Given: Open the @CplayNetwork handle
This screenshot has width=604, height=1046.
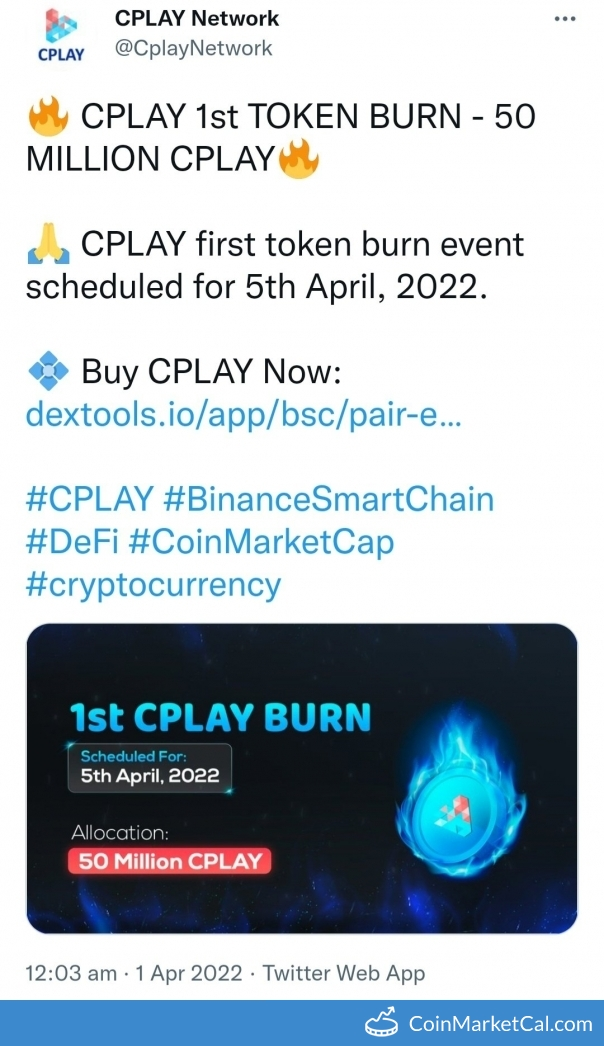Looking at the screenshot, I should pyautogui.click(x=193, y=48).
